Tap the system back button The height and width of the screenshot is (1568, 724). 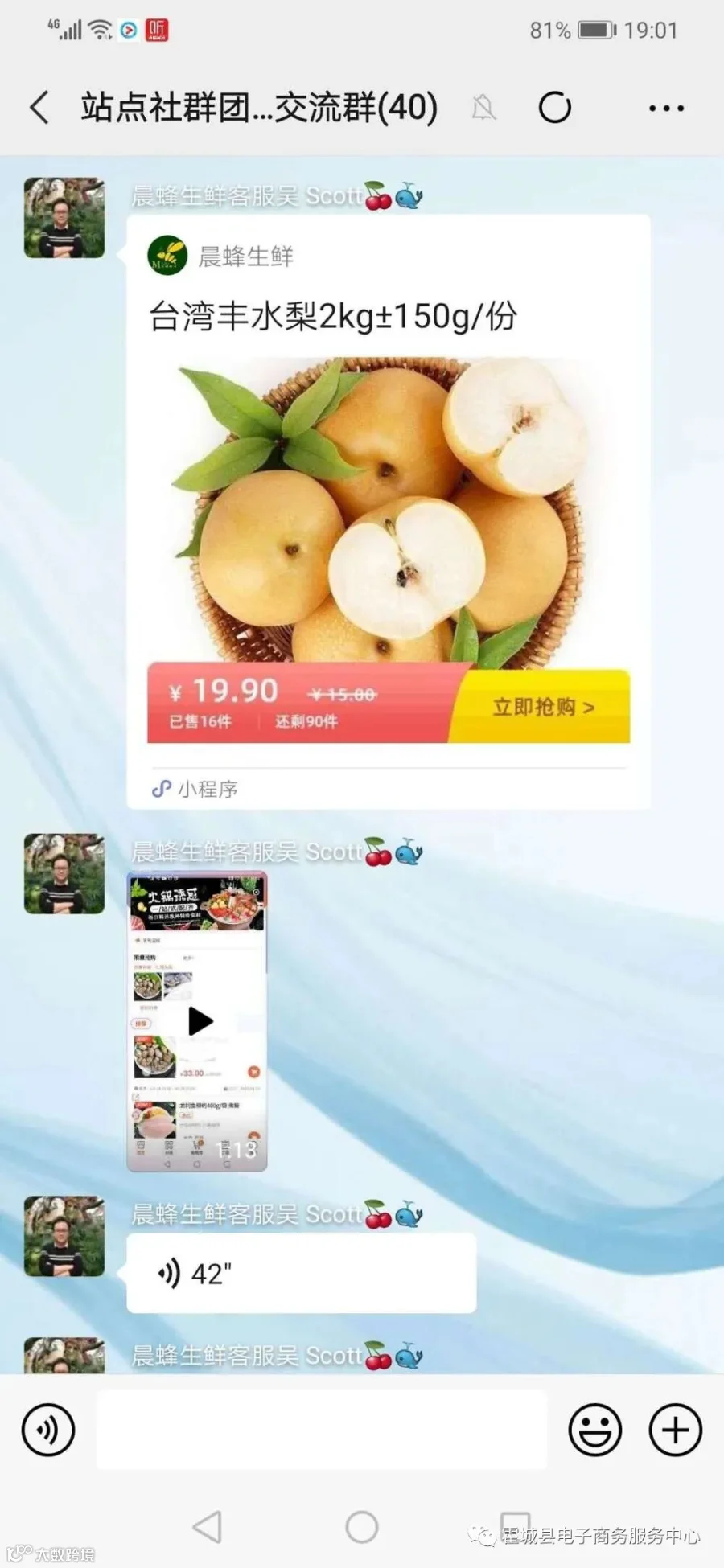(x=208, y=1526)
